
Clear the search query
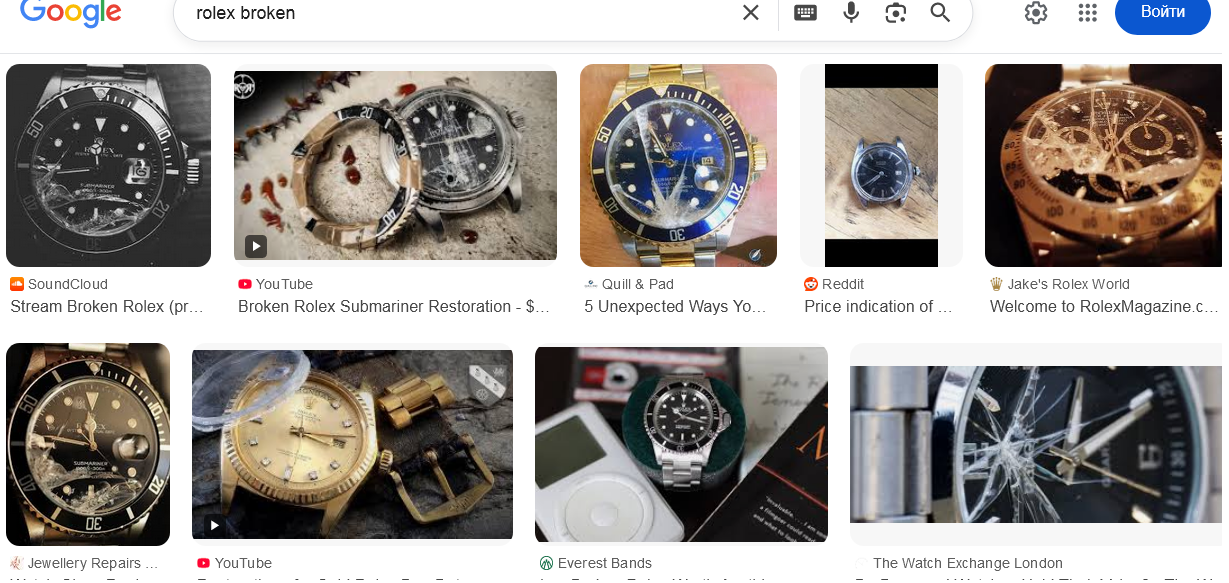click(x=750, y=13)
